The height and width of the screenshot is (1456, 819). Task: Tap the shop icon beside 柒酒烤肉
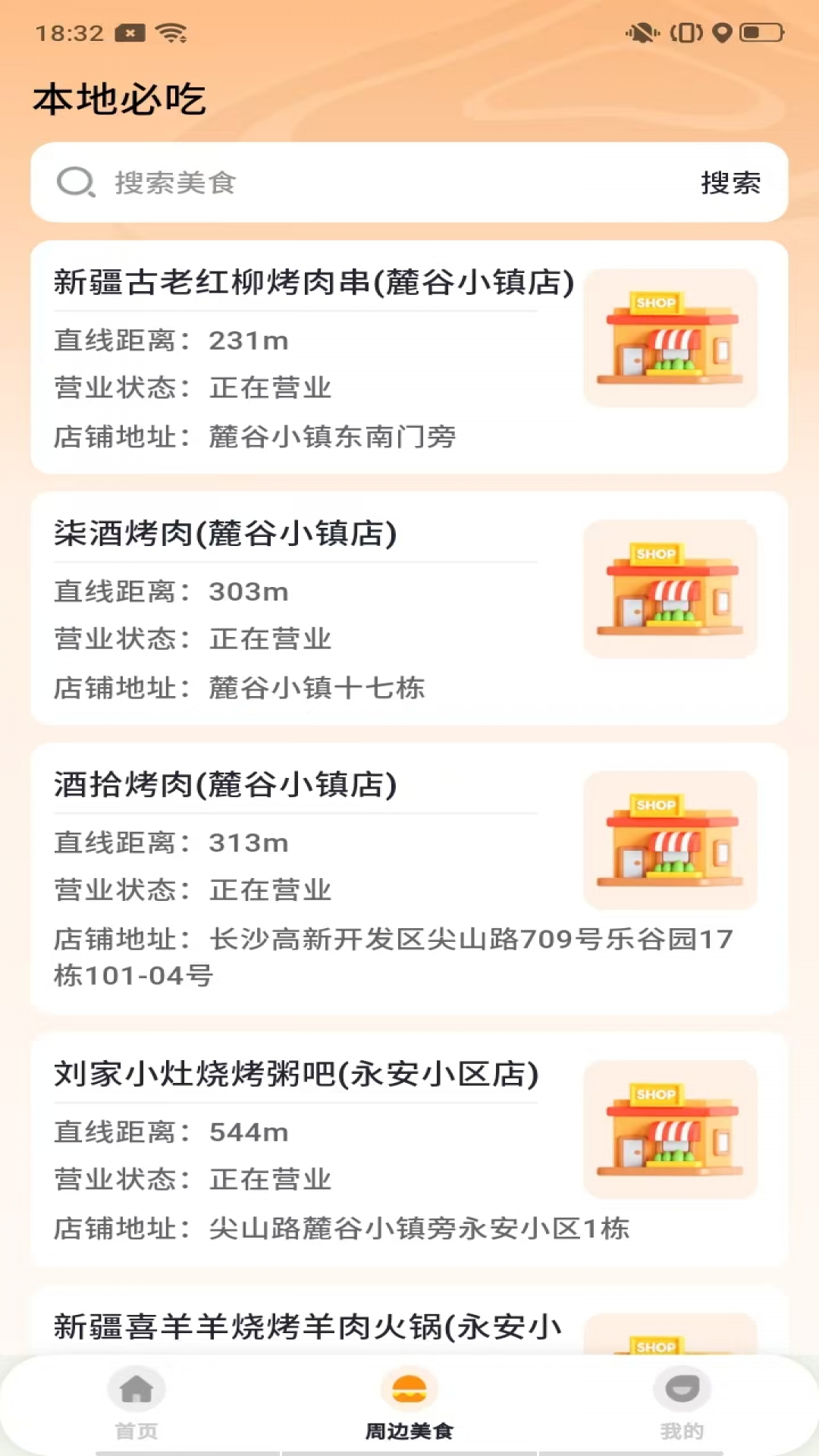pyautogui.click(x=670, y=588)
